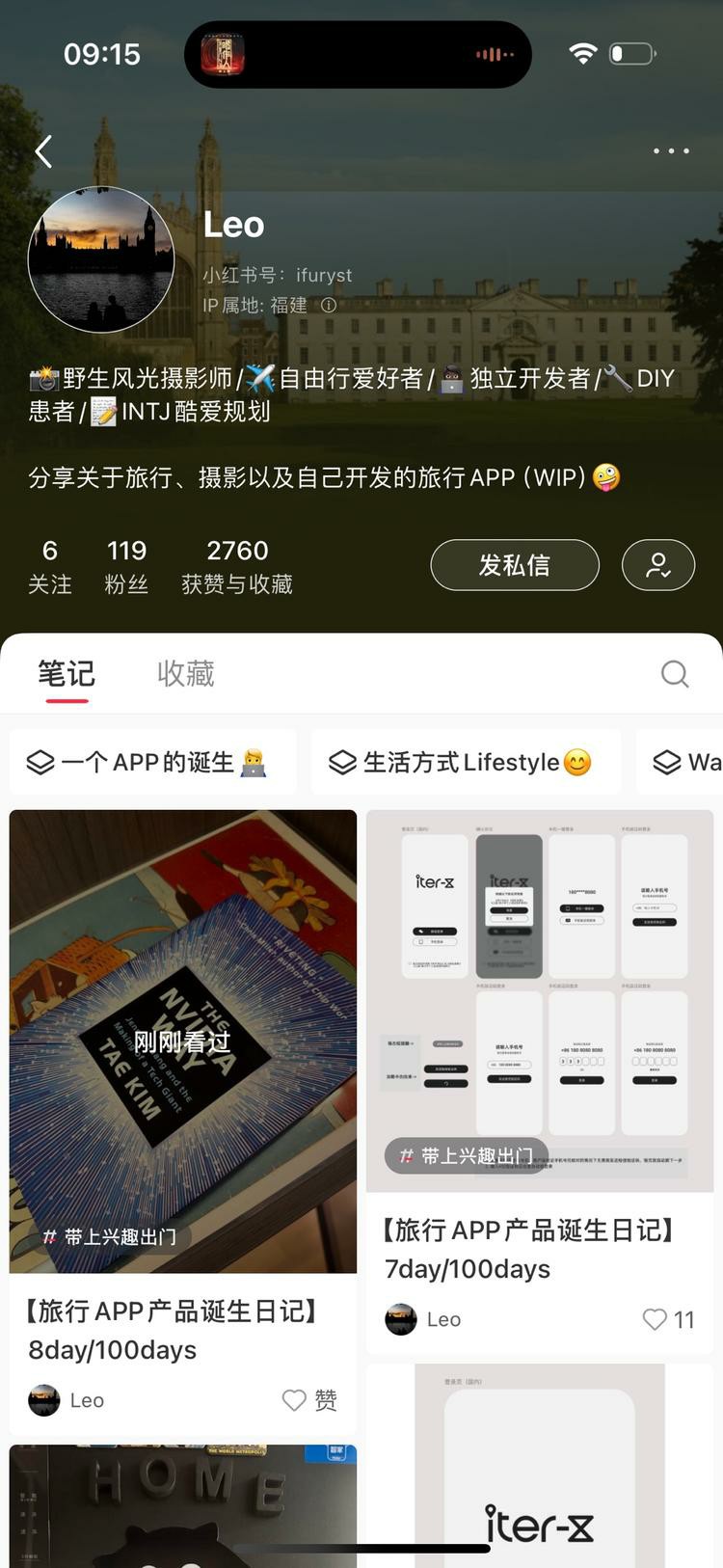Tap the follow person icon button
Image resolution: width=723 pixels, height=1568 pixels.
coord(657,565)
